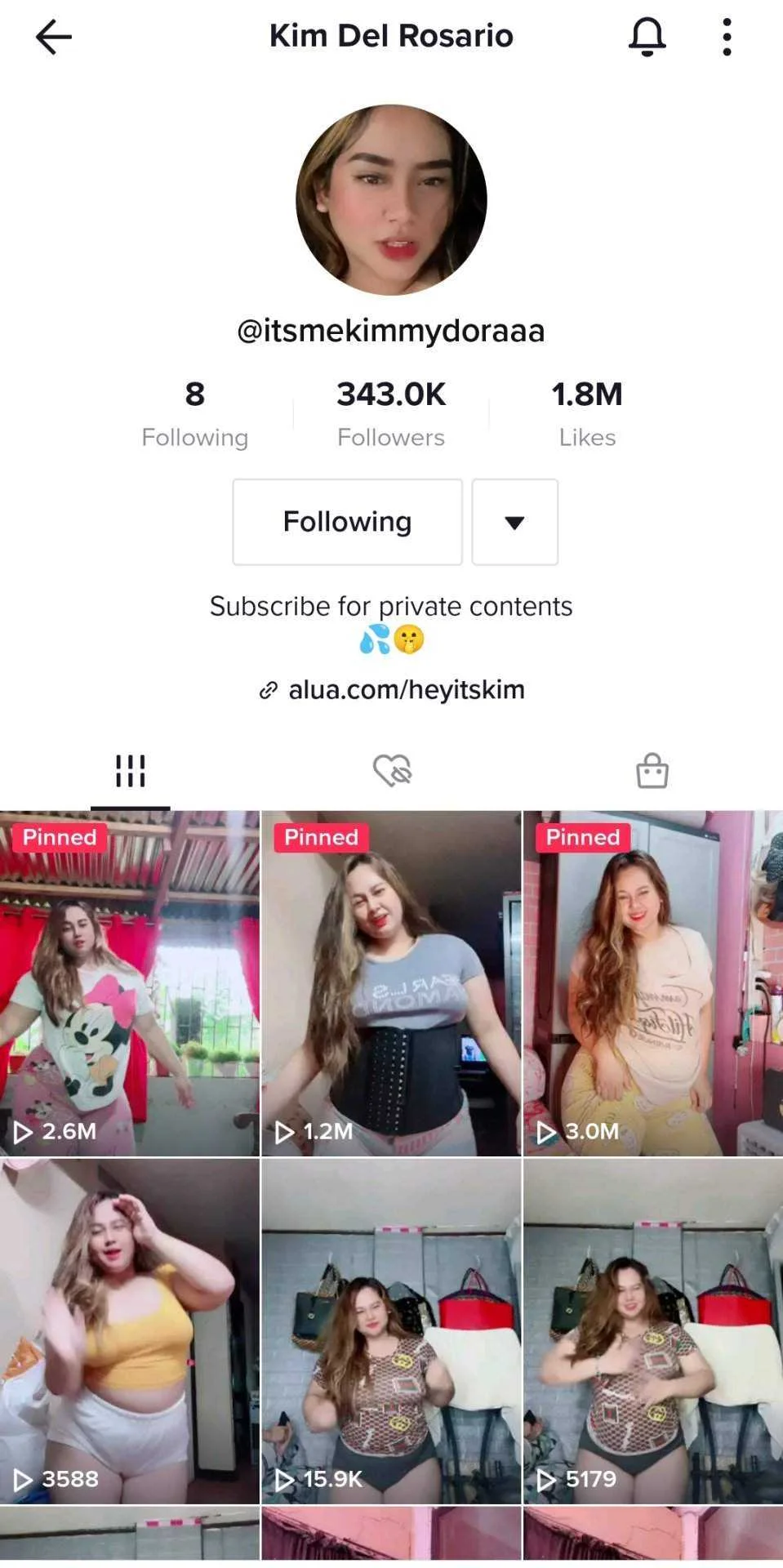The width and height of the screenshot is (783, 1568).
Task: Open the notifications bell
Action: coord(647,38)
